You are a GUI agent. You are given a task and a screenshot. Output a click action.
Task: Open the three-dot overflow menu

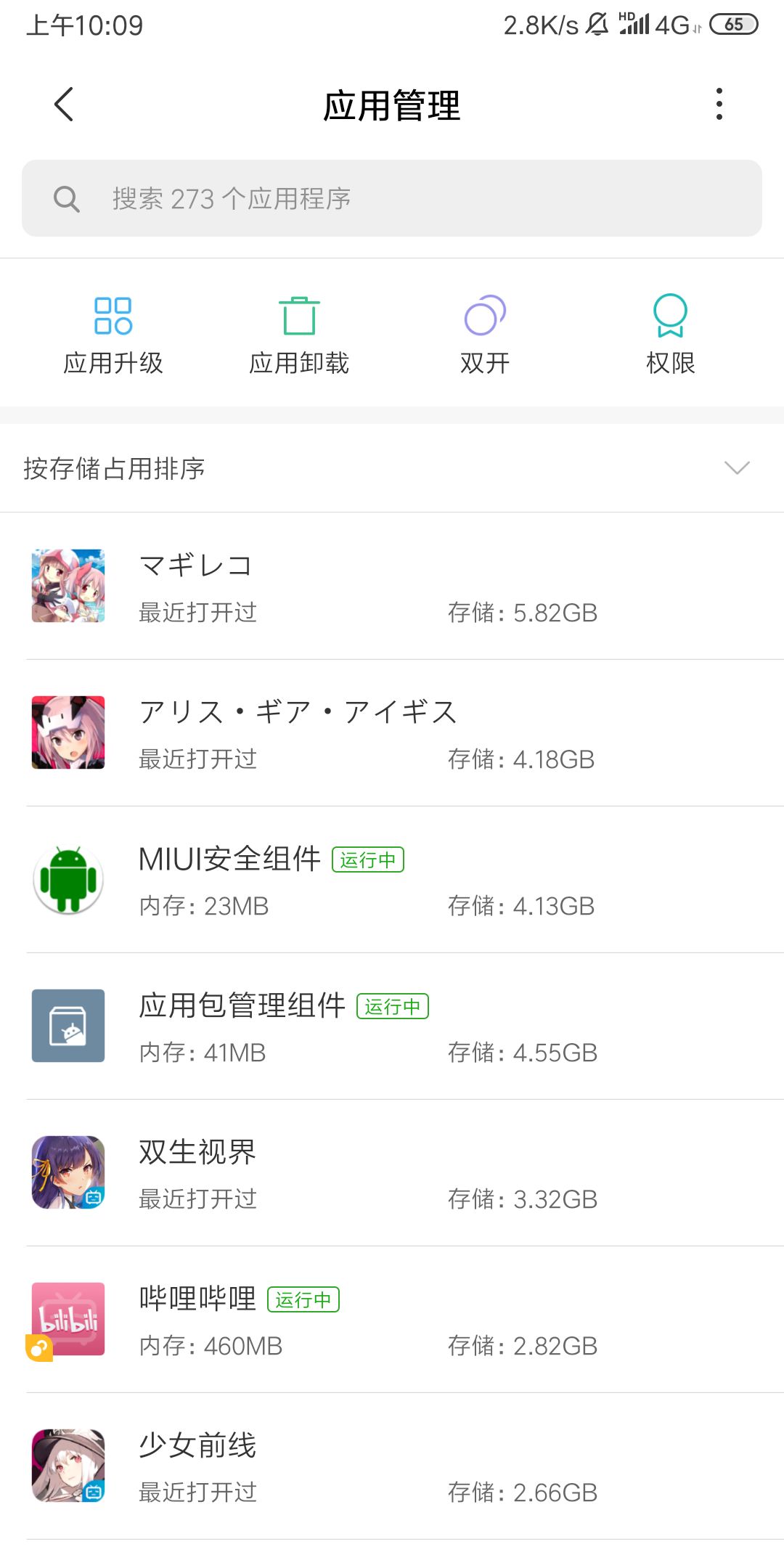click(x=719, y=105)
